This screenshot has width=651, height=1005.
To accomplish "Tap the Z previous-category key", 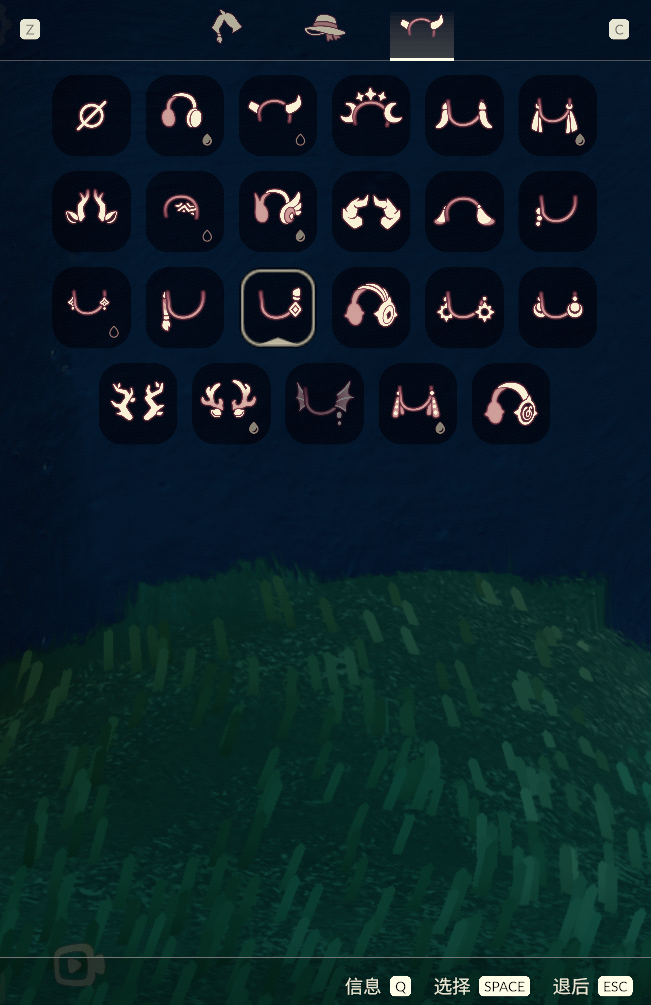I will [30, 29].
